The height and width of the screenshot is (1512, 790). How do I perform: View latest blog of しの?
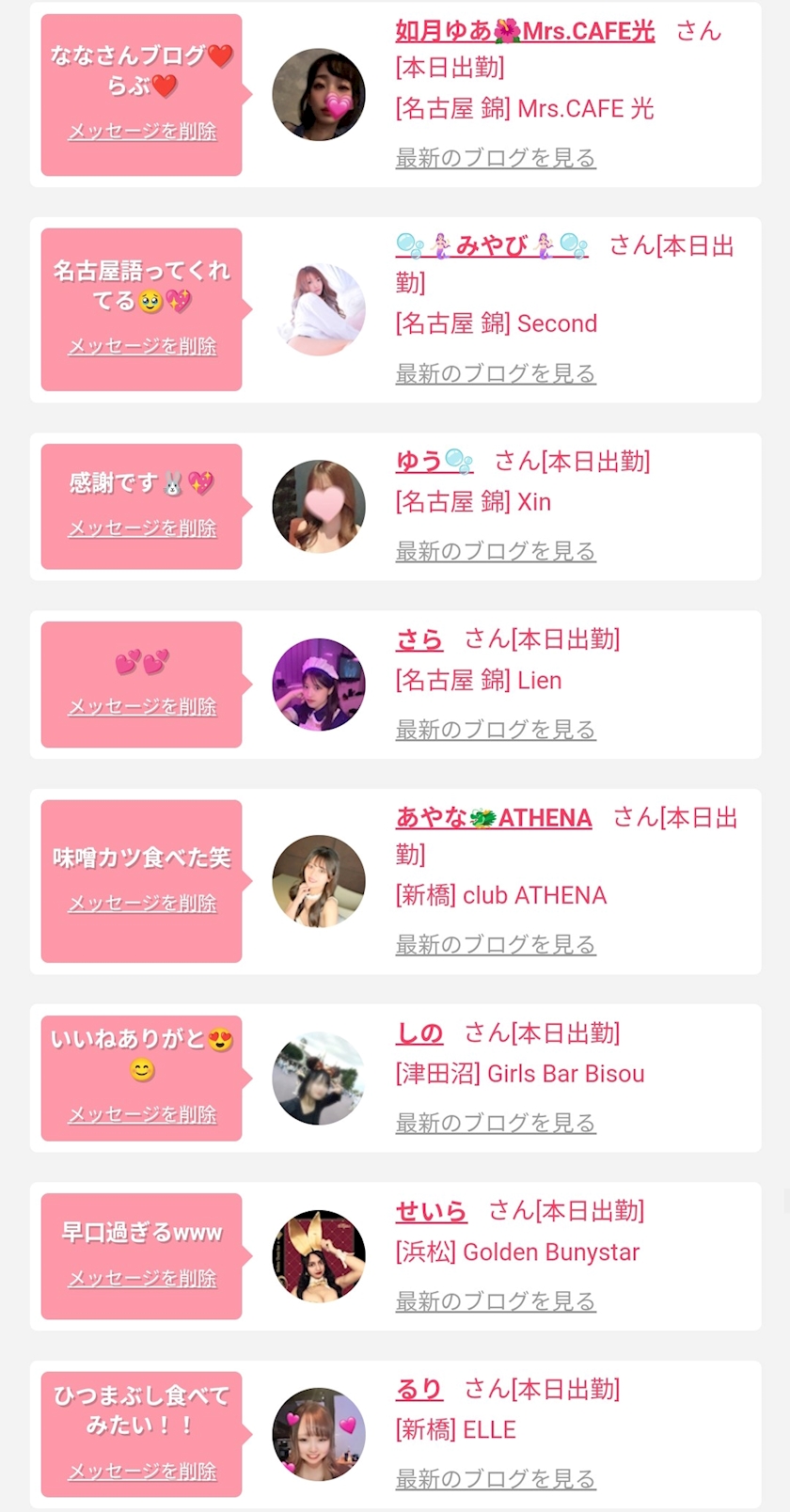[x=496, y=1123]
